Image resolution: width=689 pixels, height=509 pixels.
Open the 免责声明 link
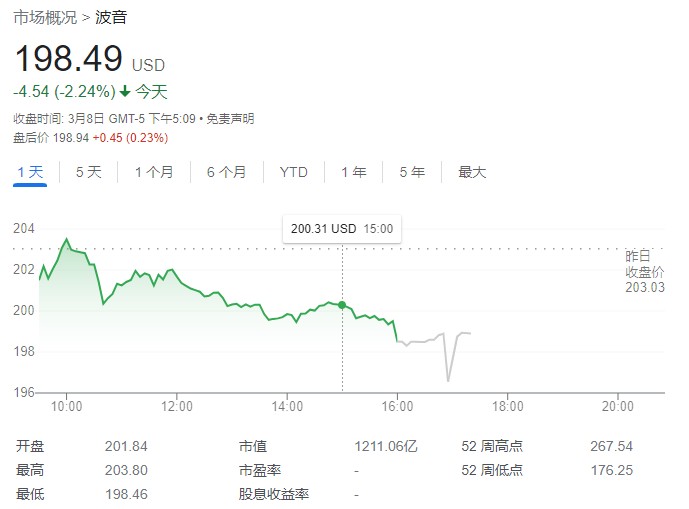[231, 119]
